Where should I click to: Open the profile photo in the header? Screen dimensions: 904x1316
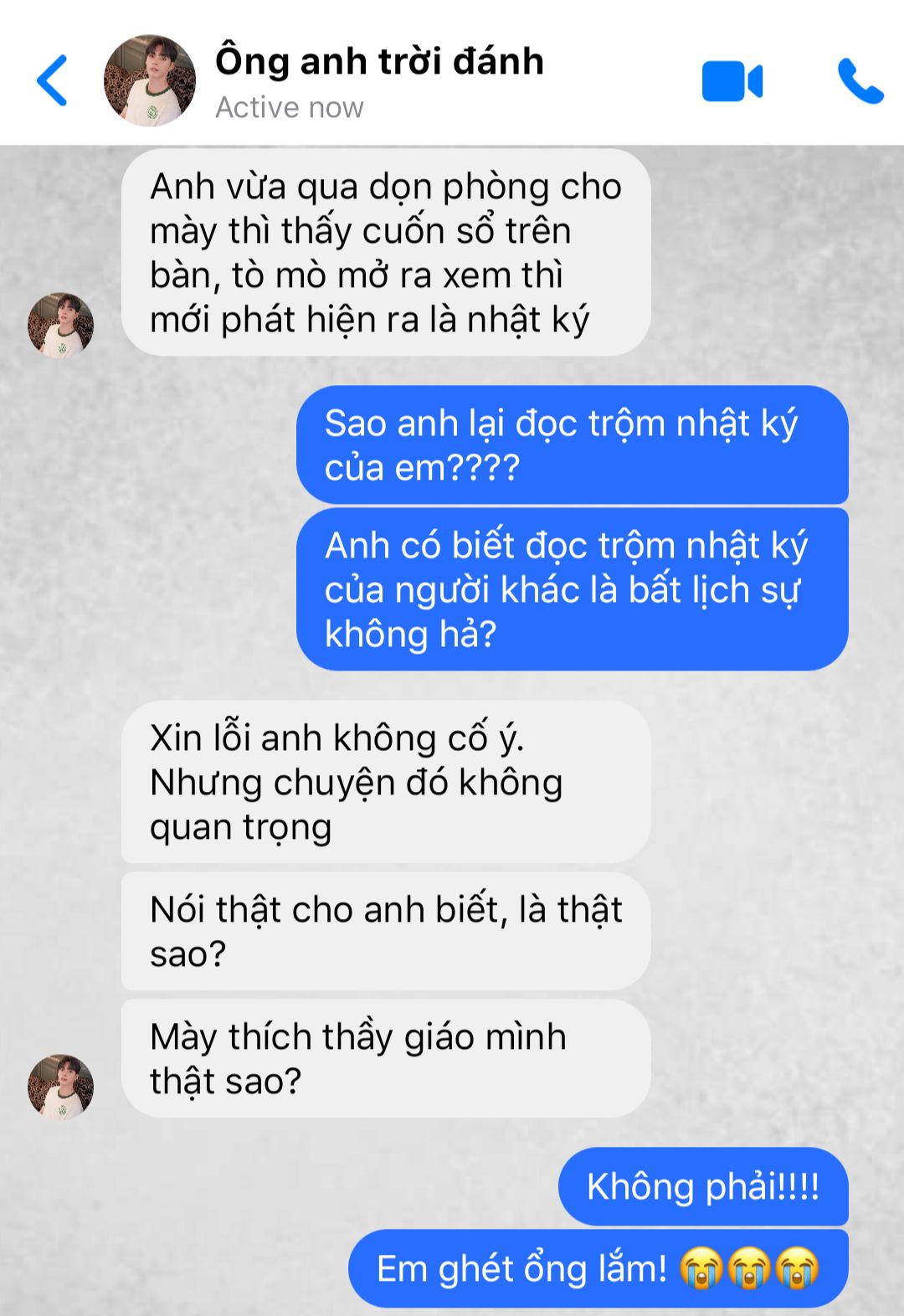point(150,81)
